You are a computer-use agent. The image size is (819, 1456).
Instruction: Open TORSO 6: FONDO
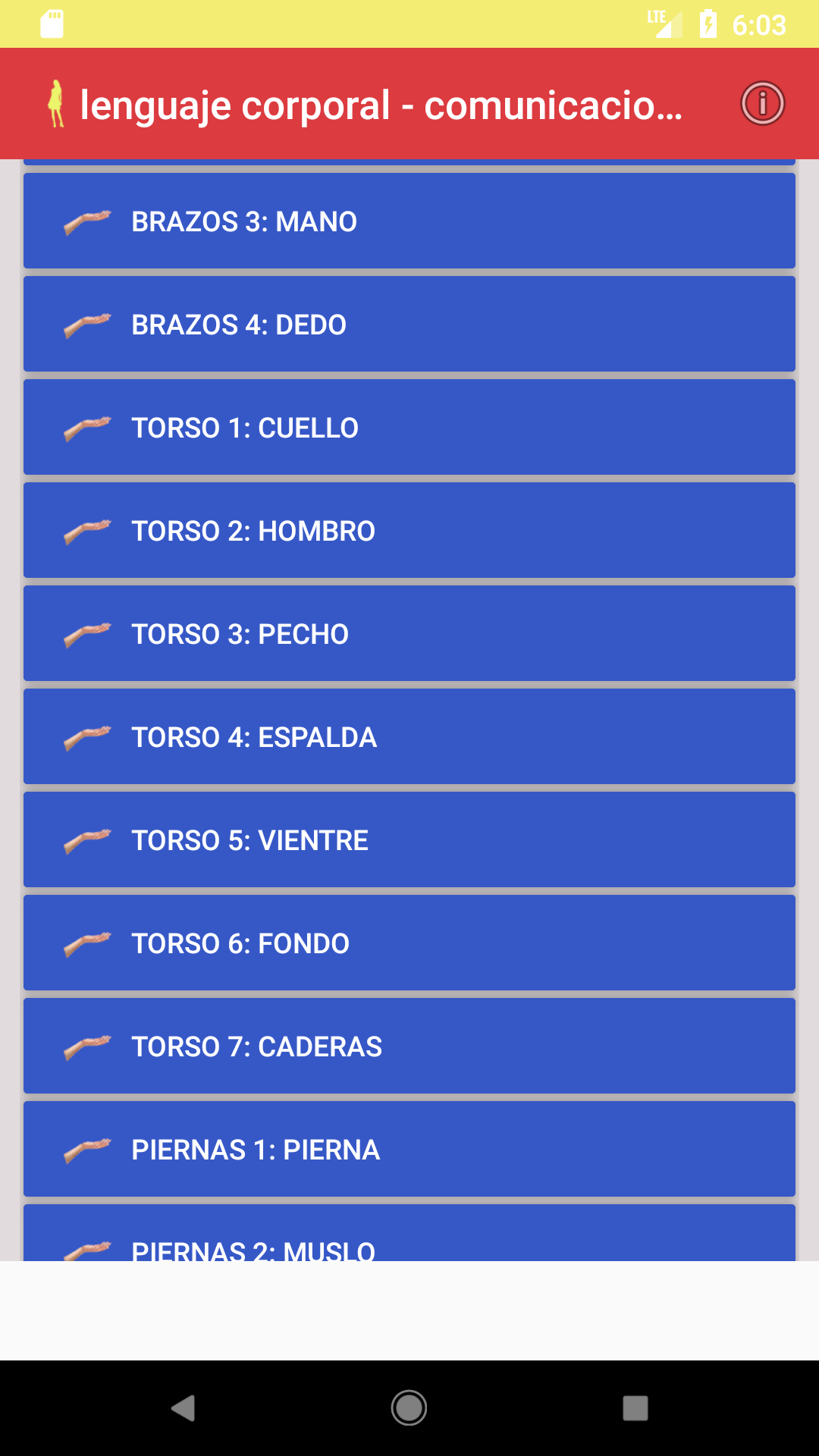point(409,943)
